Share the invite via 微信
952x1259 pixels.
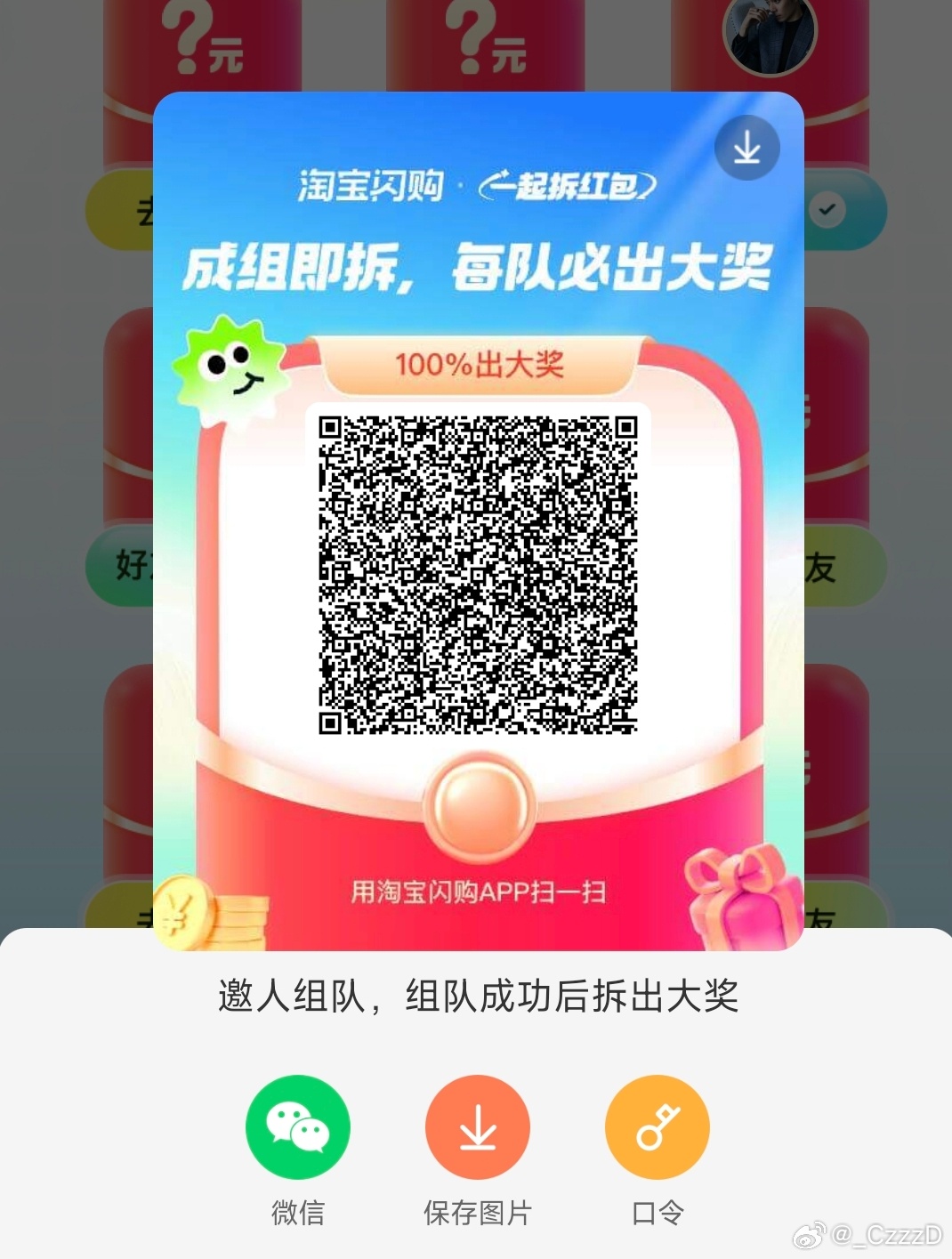tap(298, 1127)
